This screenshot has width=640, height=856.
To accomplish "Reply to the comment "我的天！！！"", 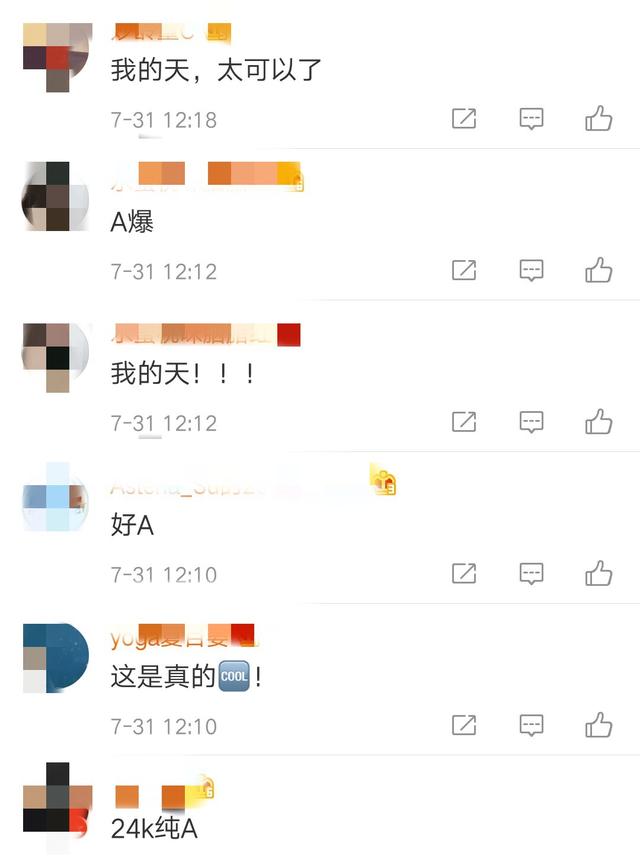I will pyautogui.click(x=531, y=422).
